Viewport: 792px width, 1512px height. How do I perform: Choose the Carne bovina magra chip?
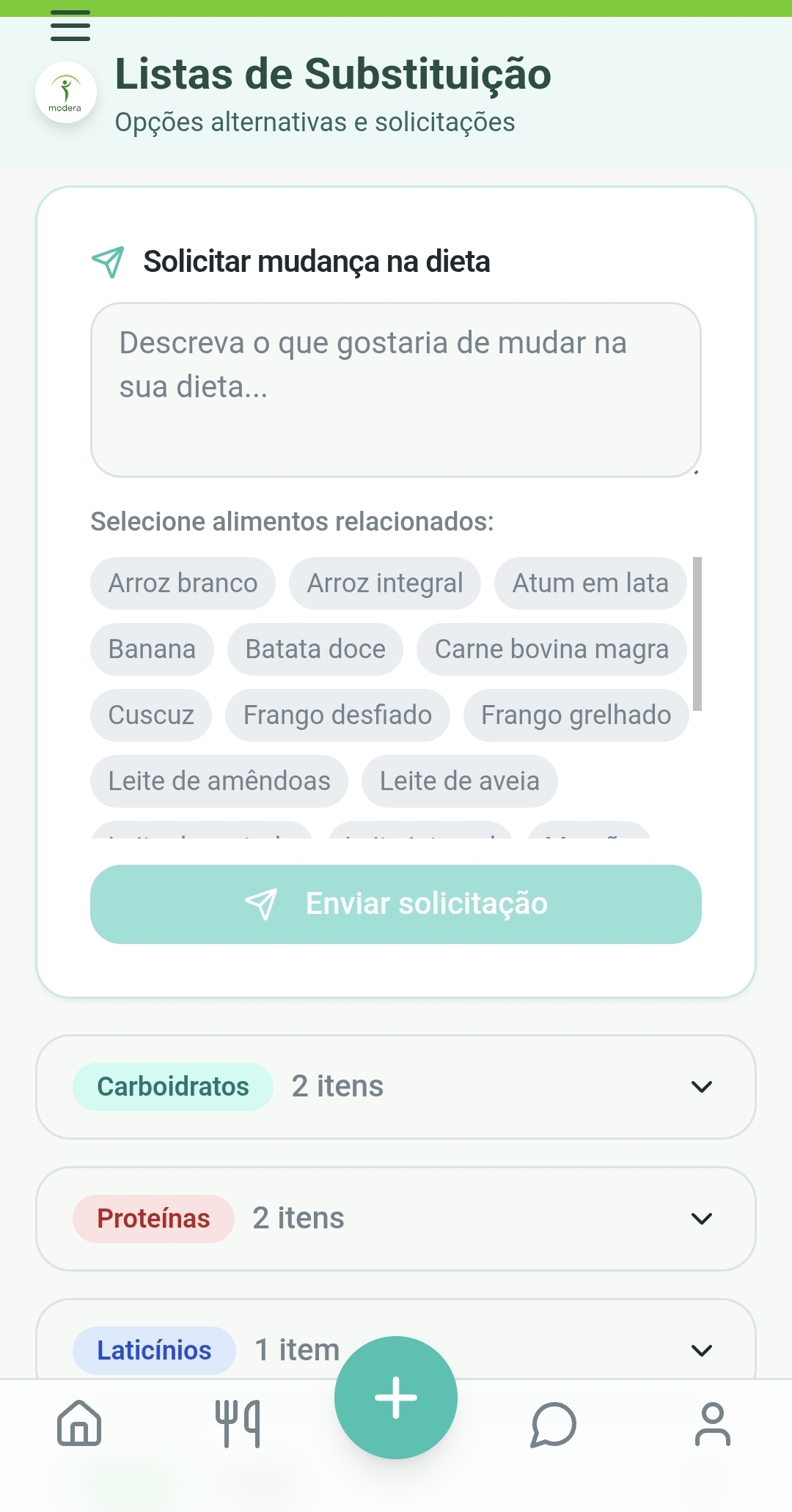(x=551, y=649)
